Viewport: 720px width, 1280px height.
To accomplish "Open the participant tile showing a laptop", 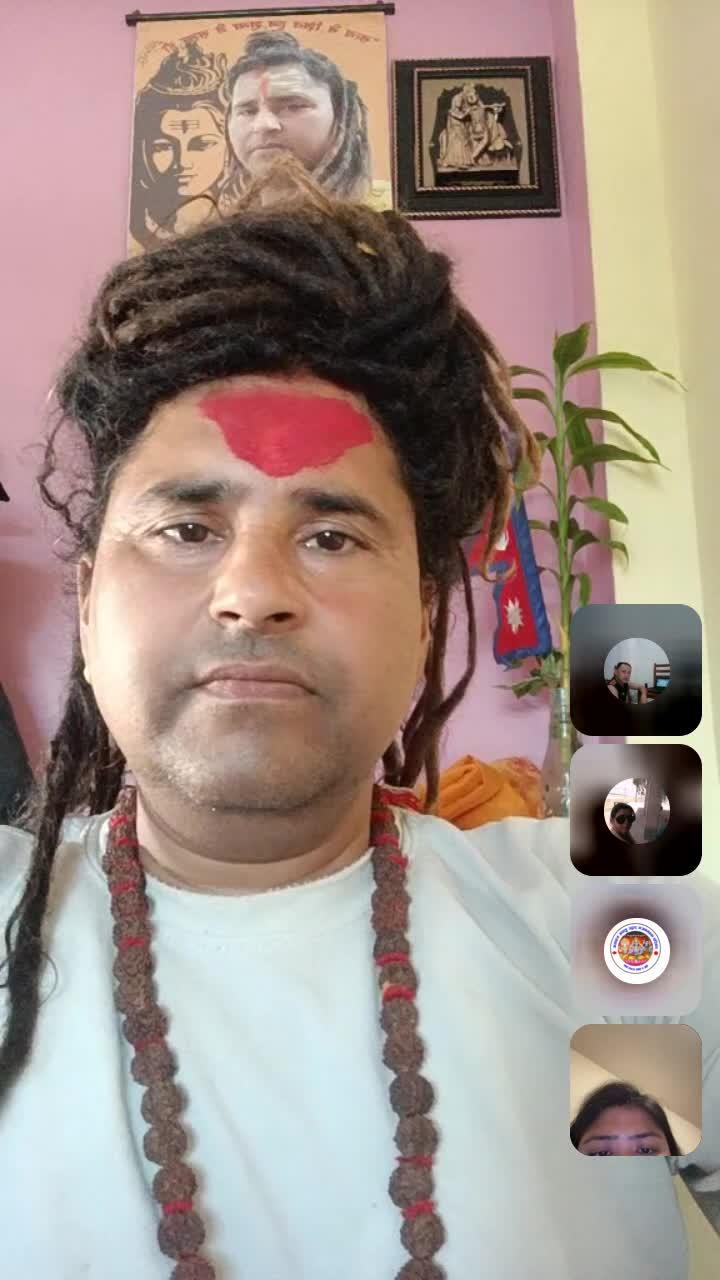I will coord(636,670).
